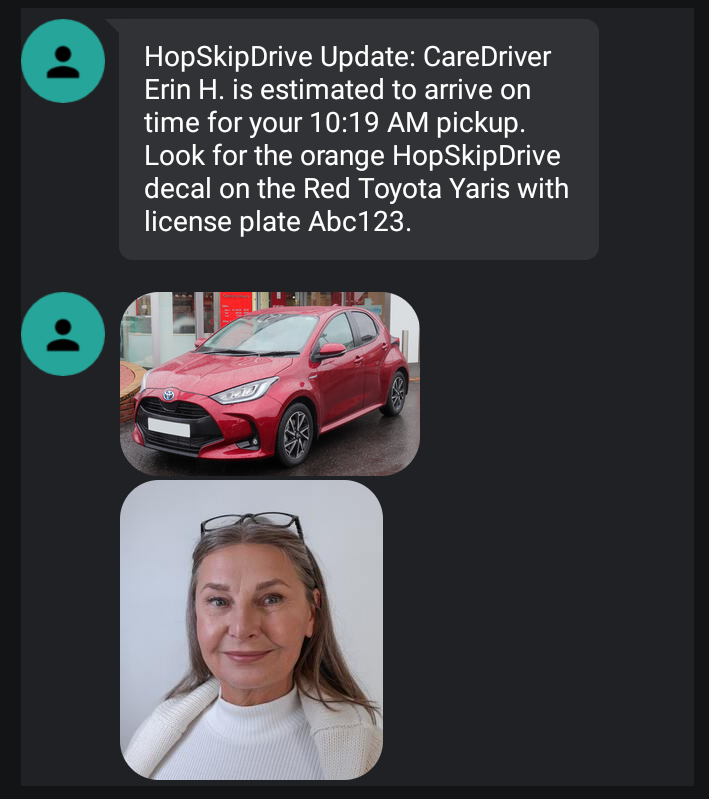View the driver's portrait photo full screen
The height and width of the screenshot is (799, 709).
tap(251, 630)
